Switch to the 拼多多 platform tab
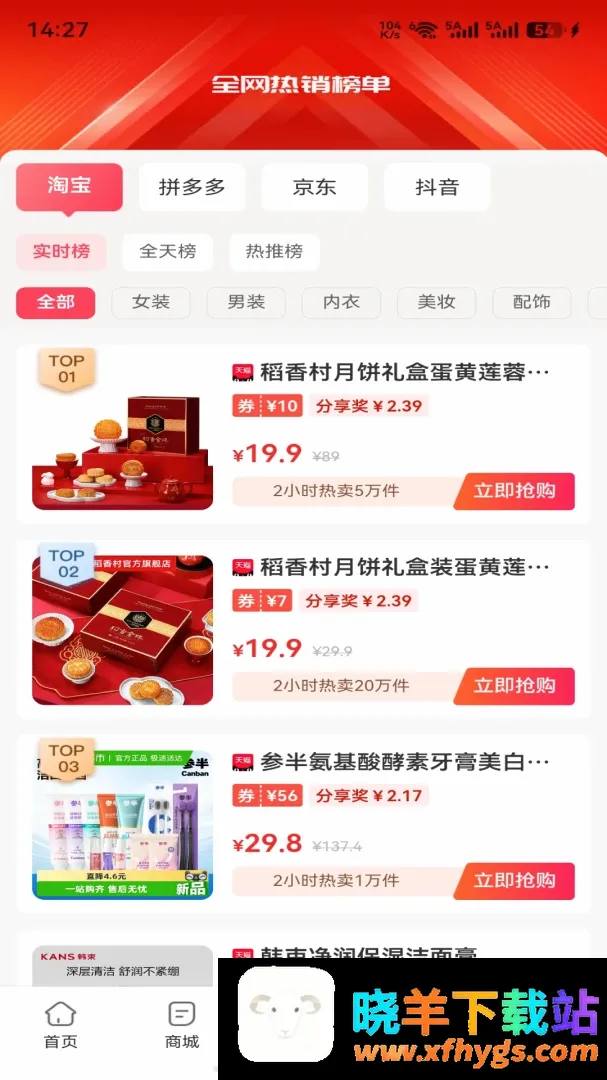This screenshot has height=1080, width=607. tap(192, 187)
